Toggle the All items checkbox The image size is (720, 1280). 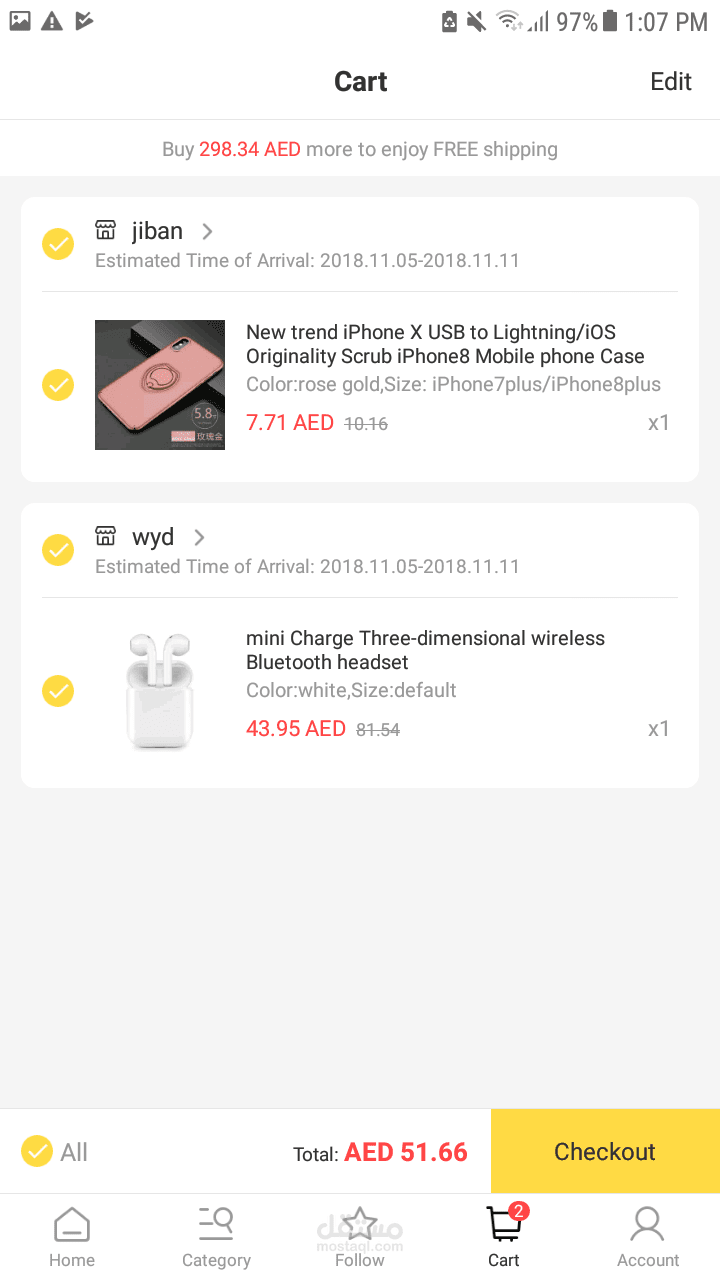point(37,1152)
